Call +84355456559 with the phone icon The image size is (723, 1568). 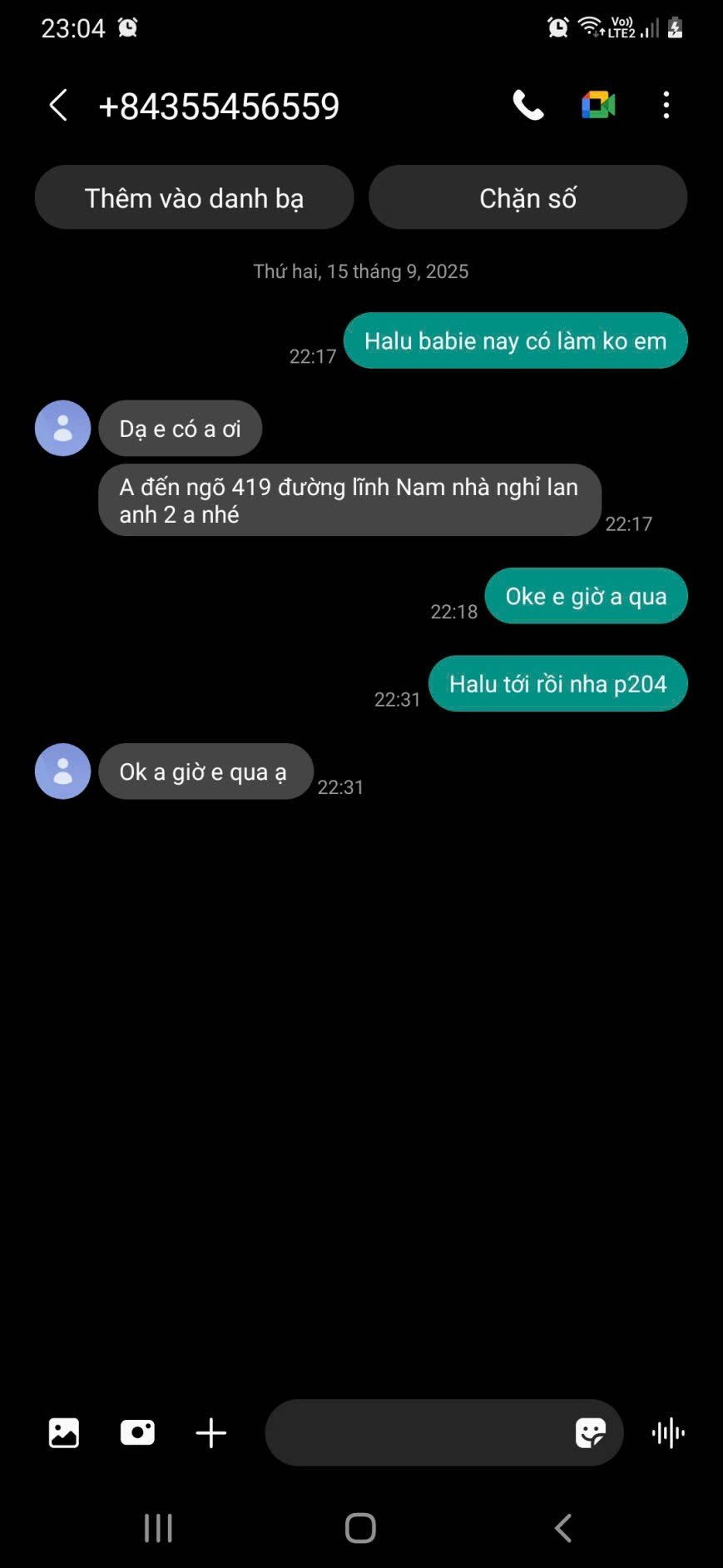click(527, 106)
